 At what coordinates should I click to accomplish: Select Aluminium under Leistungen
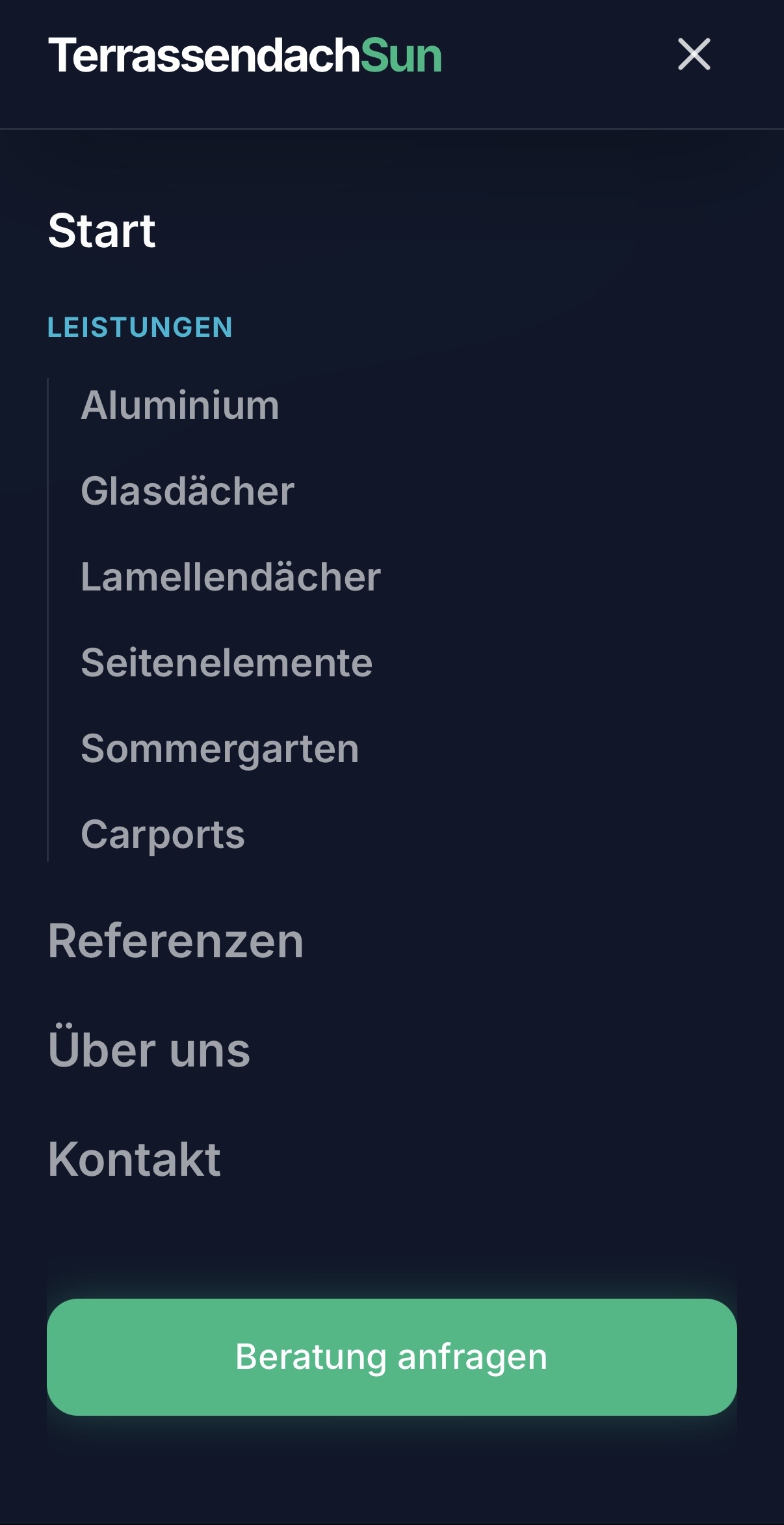pos(180,405)
